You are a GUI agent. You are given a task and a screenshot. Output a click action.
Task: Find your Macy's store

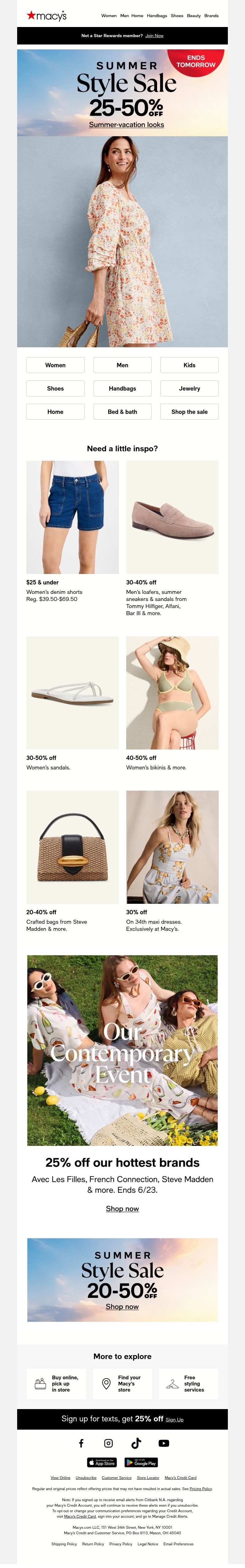122,1384
